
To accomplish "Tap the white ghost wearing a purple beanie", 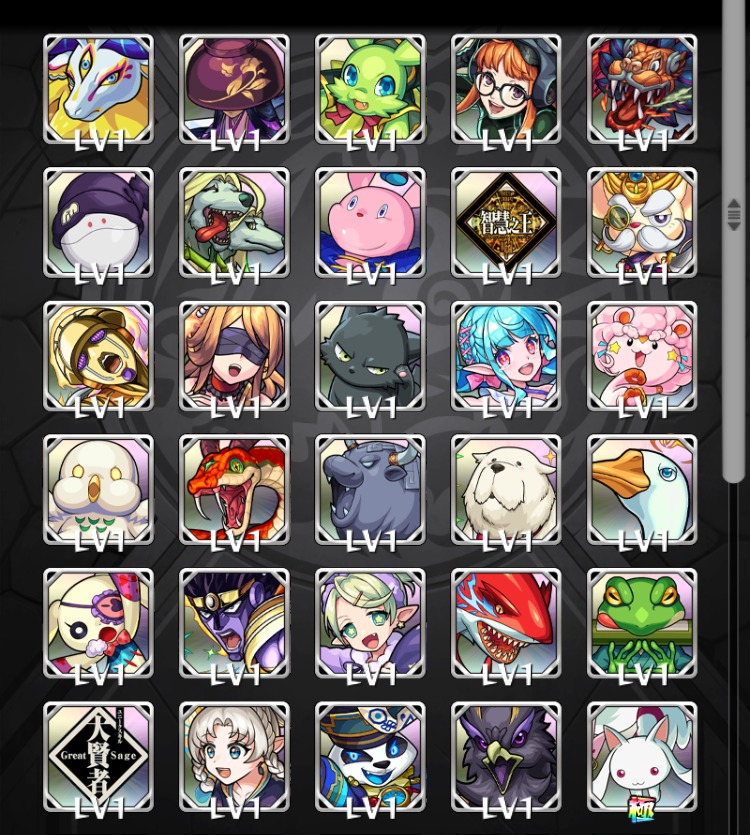I will coord(98,222).
